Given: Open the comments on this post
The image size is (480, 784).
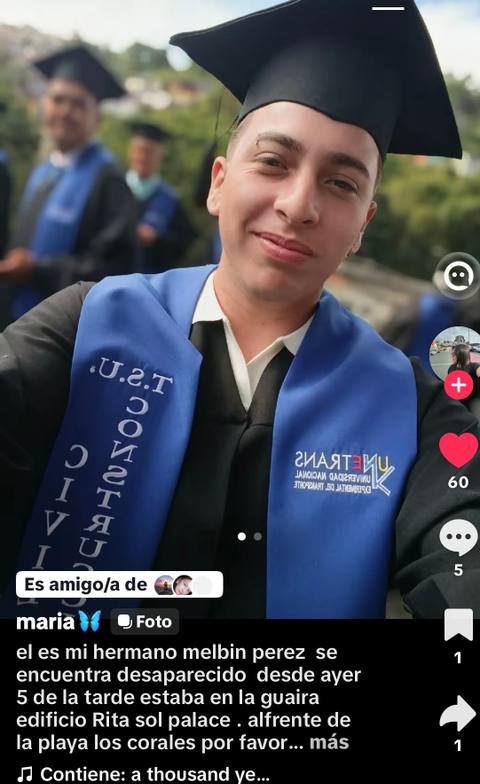Looking at the screenshot, I should (x=458, y=538).
